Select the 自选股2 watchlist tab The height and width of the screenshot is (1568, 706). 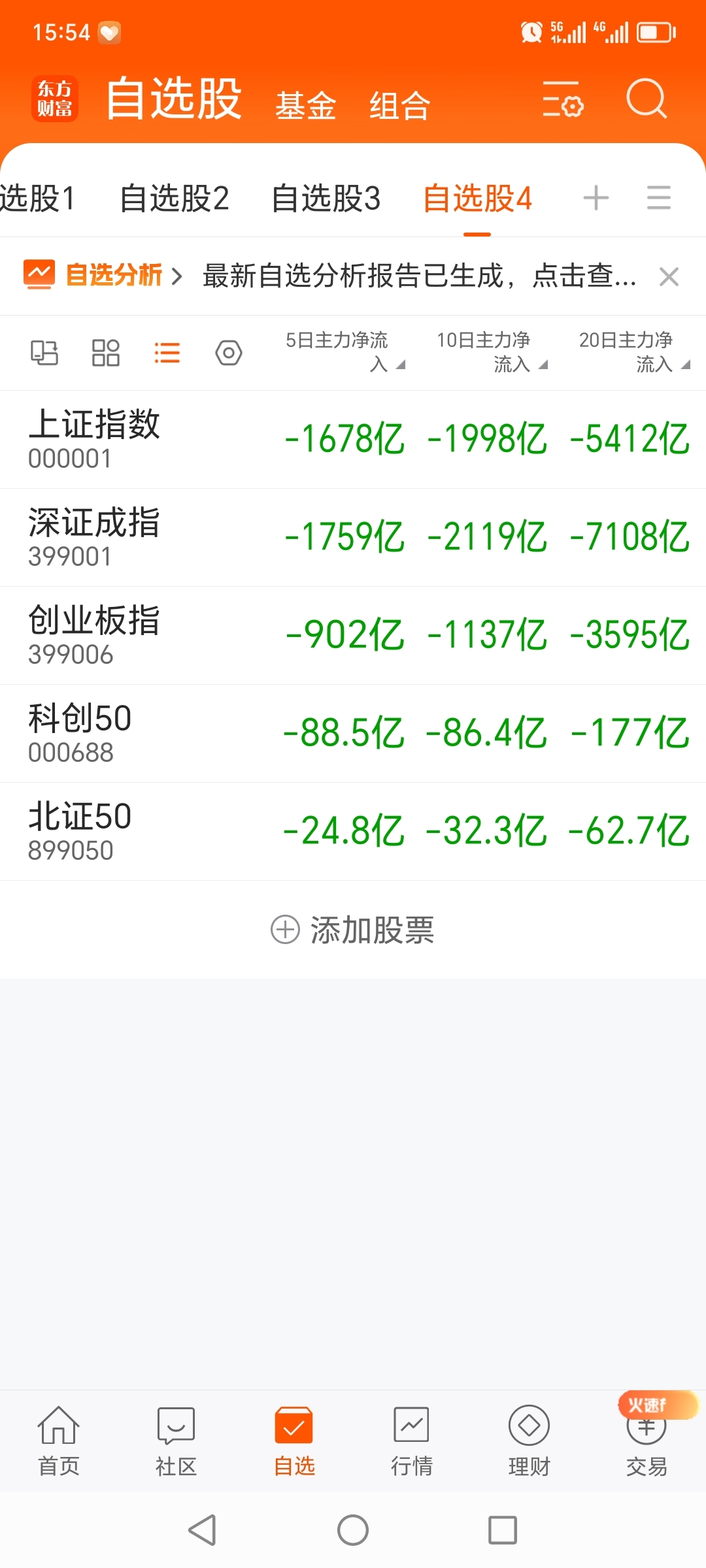[x=175, y=198]
